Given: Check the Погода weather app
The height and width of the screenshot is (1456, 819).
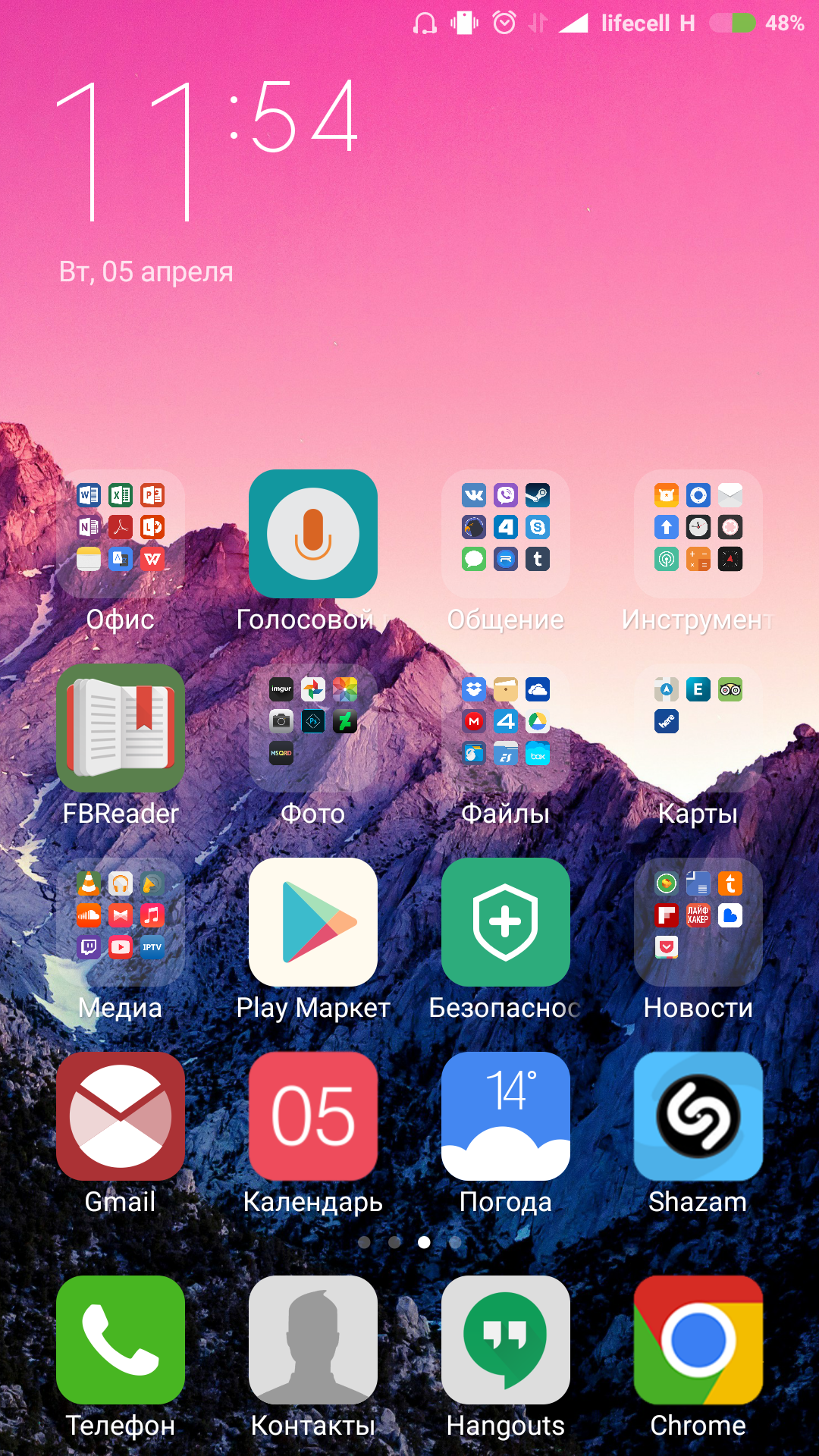Looking at the screenshot, I should click(506, 1116).
